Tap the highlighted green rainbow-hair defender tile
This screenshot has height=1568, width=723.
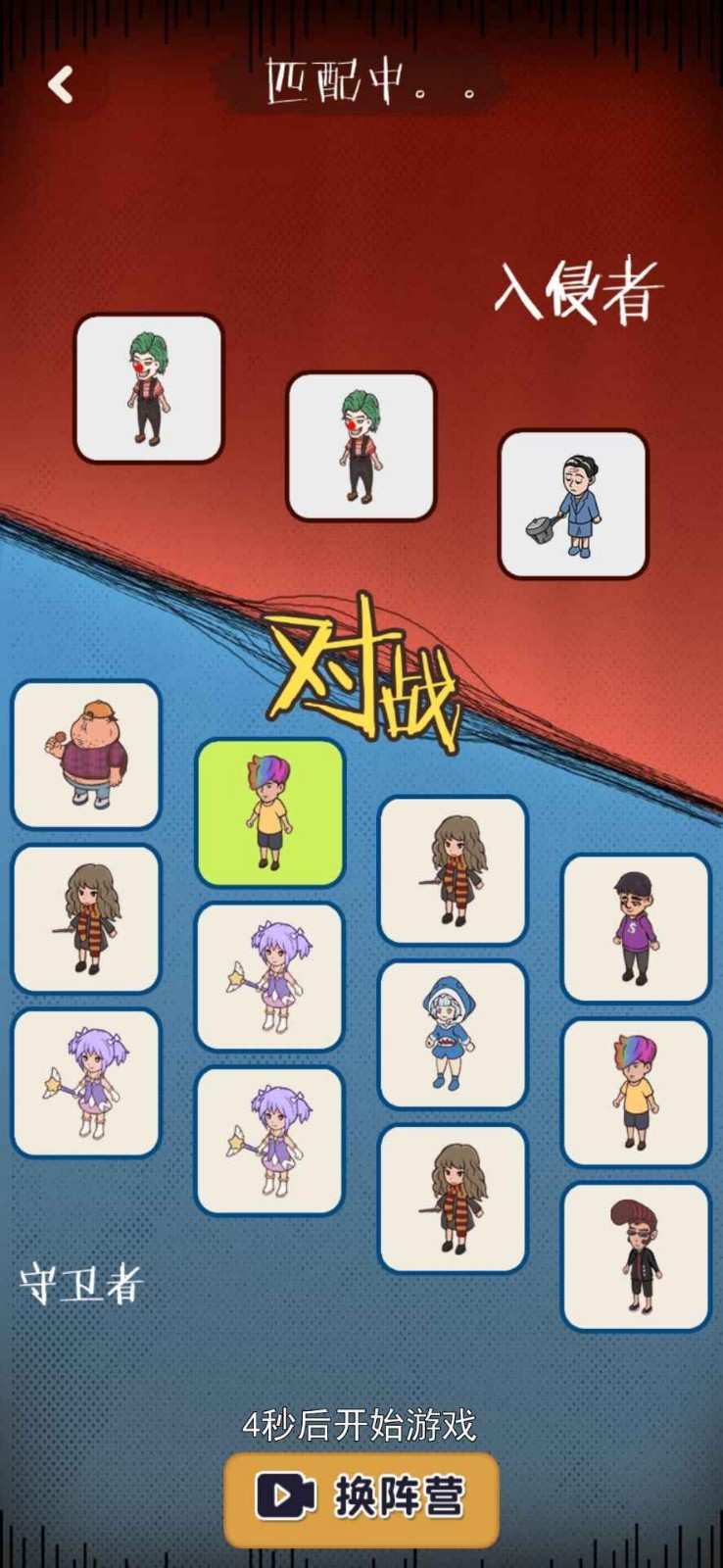(270, 813)
